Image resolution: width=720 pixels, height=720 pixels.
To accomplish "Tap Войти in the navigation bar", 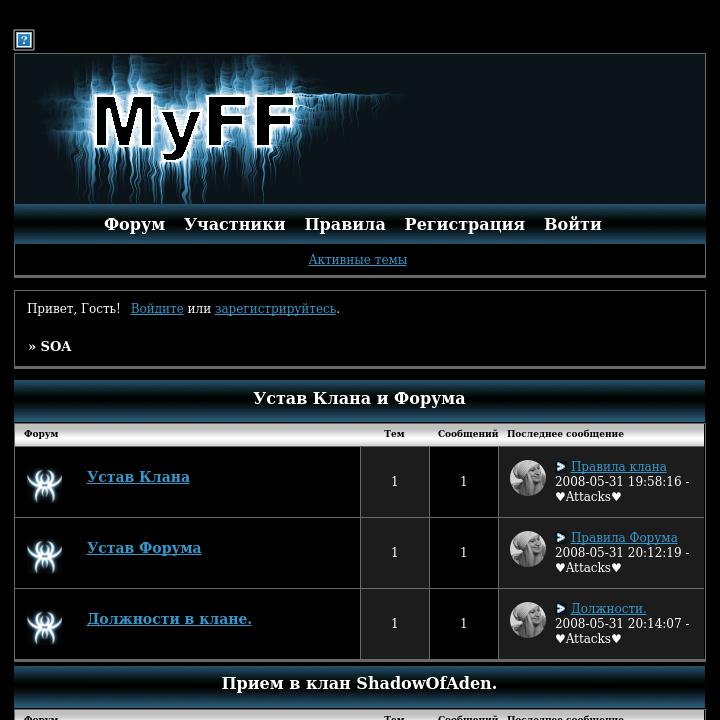I will click(572, 224).
